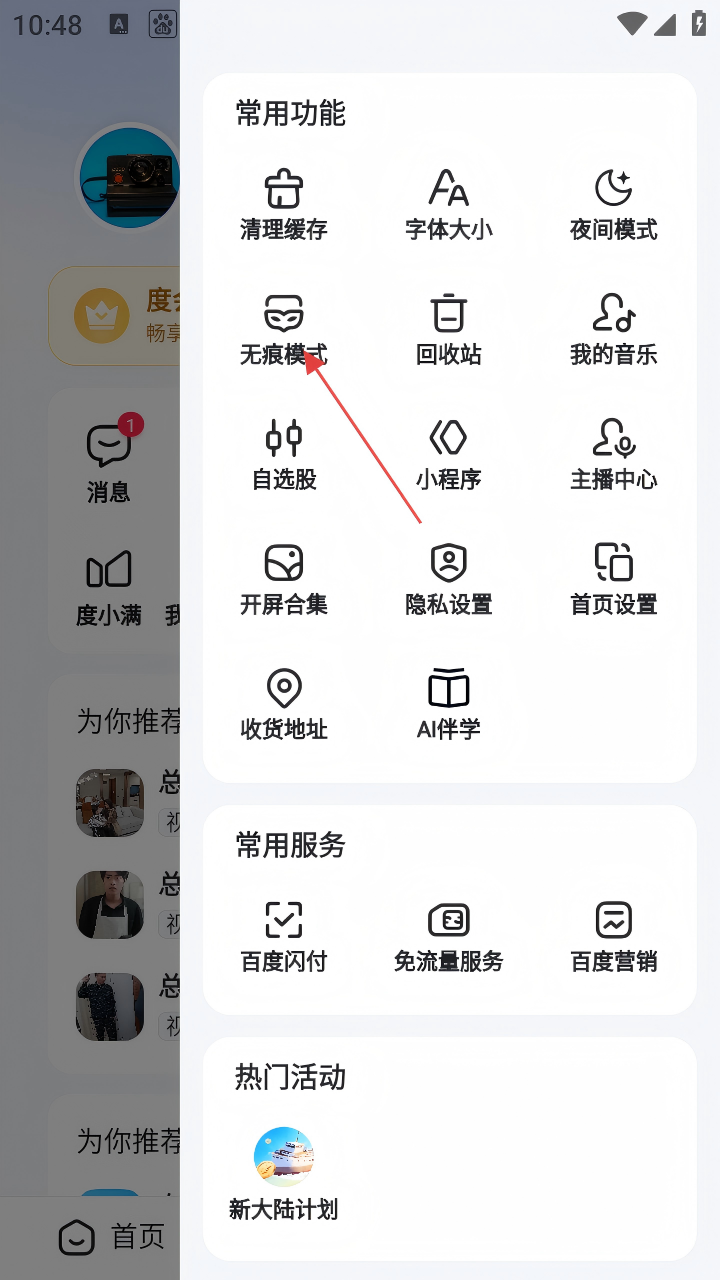Open 开屏合集
Screen dimensions: 720x1280
click(x=284, y=580)
